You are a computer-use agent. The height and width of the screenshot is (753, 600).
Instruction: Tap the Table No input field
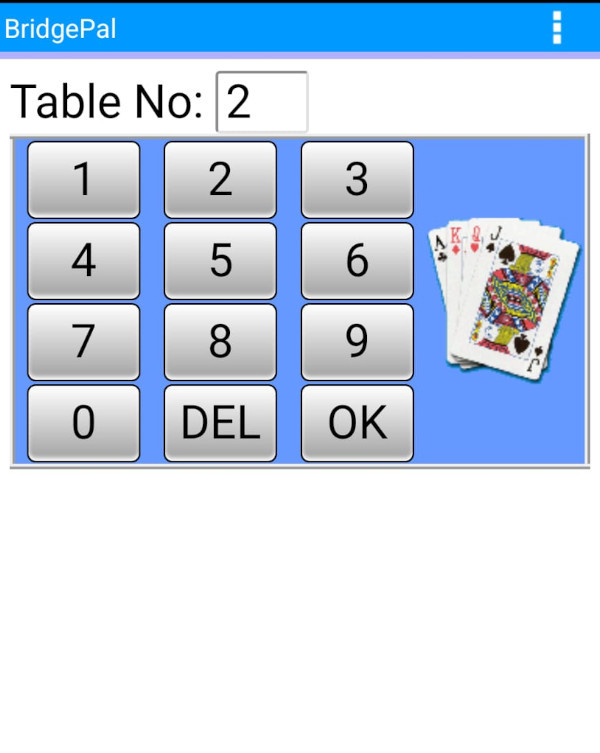click(262, 102)
